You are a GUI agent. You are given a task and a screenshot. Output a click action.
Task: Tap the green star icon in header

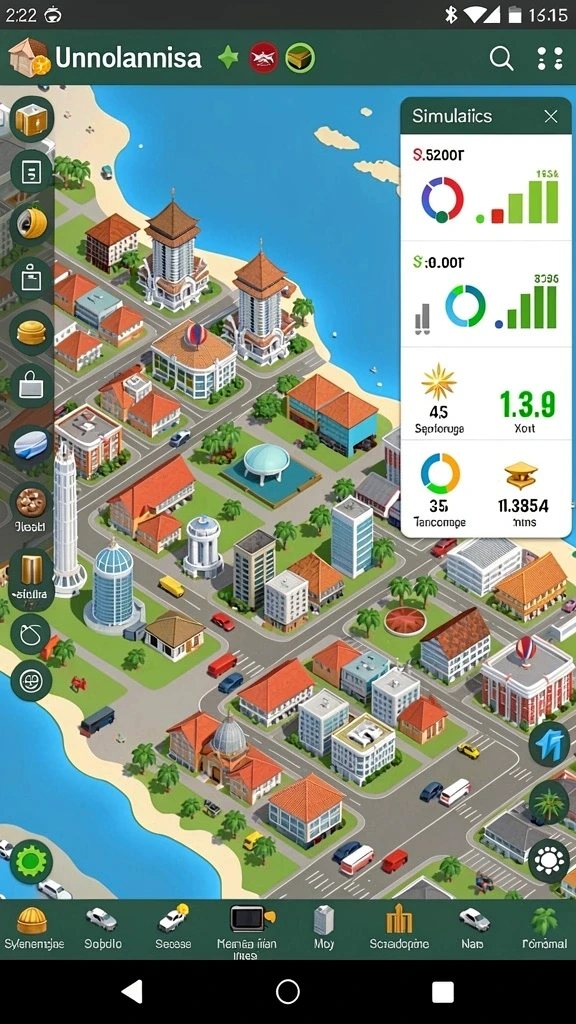pyautogui.click(x=228, y=58)
